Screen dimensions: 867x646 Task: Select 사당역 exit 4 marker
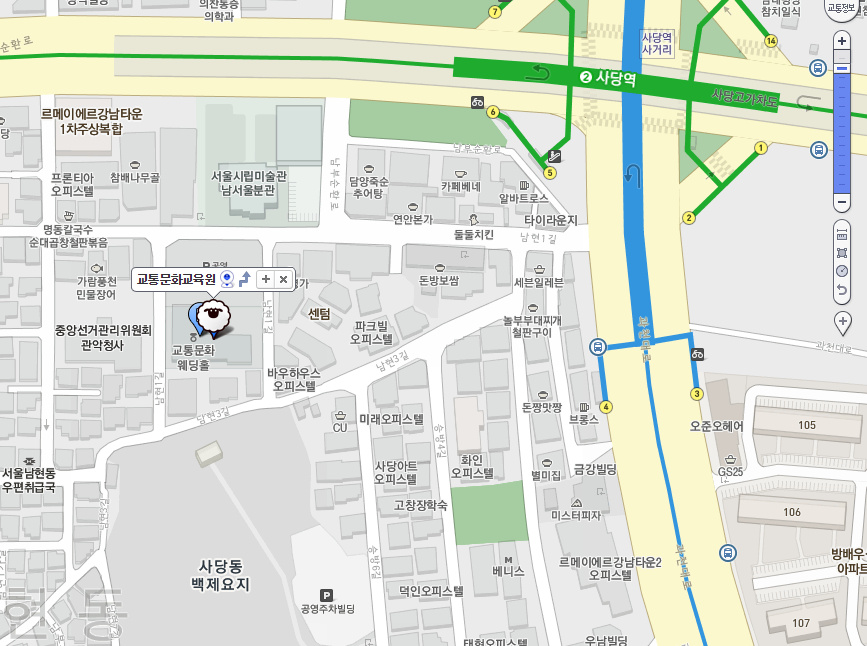pos(606,407)
